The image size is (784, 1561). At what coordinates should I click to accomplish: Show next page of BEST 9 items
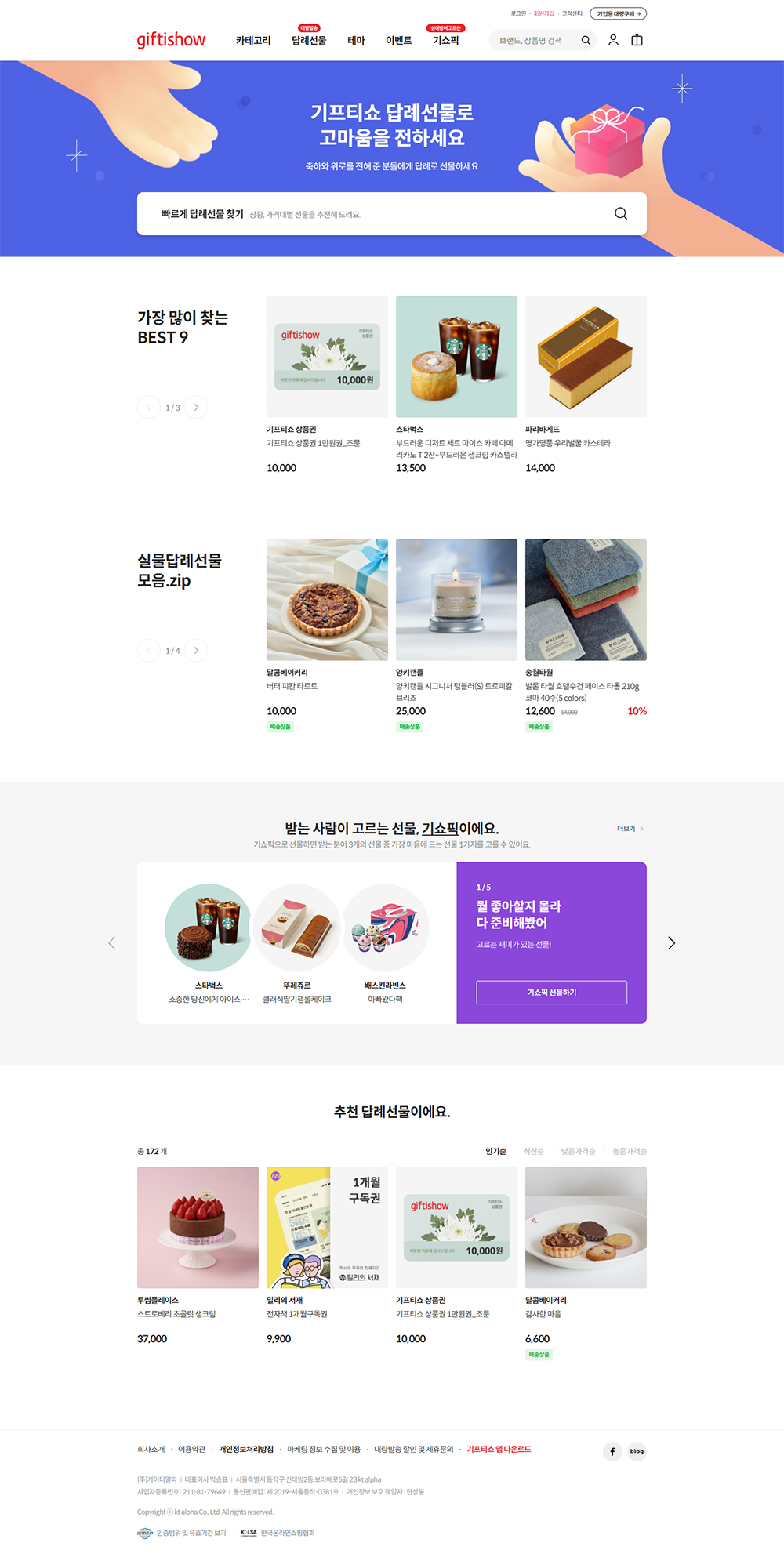pos(196,408)
